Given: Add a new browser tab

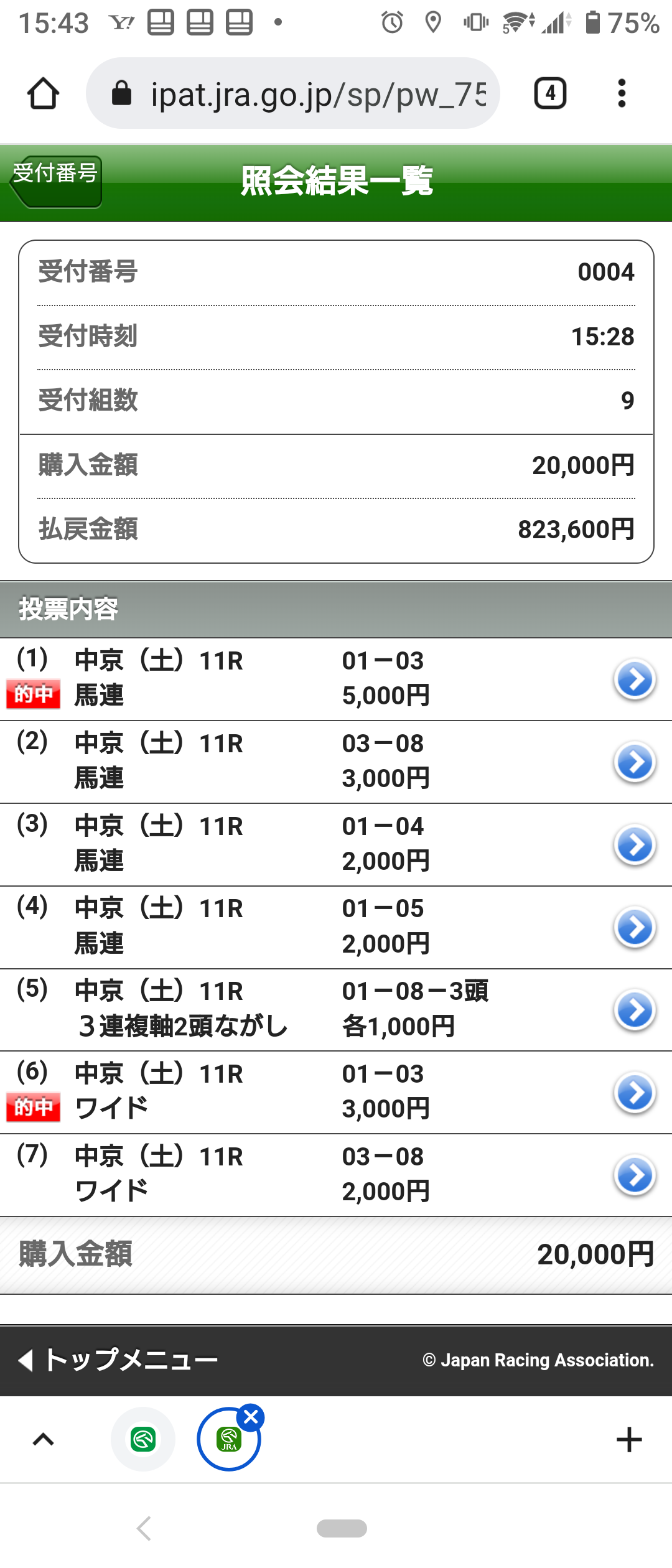Looking at the screenshot, I should [628, 1439].
